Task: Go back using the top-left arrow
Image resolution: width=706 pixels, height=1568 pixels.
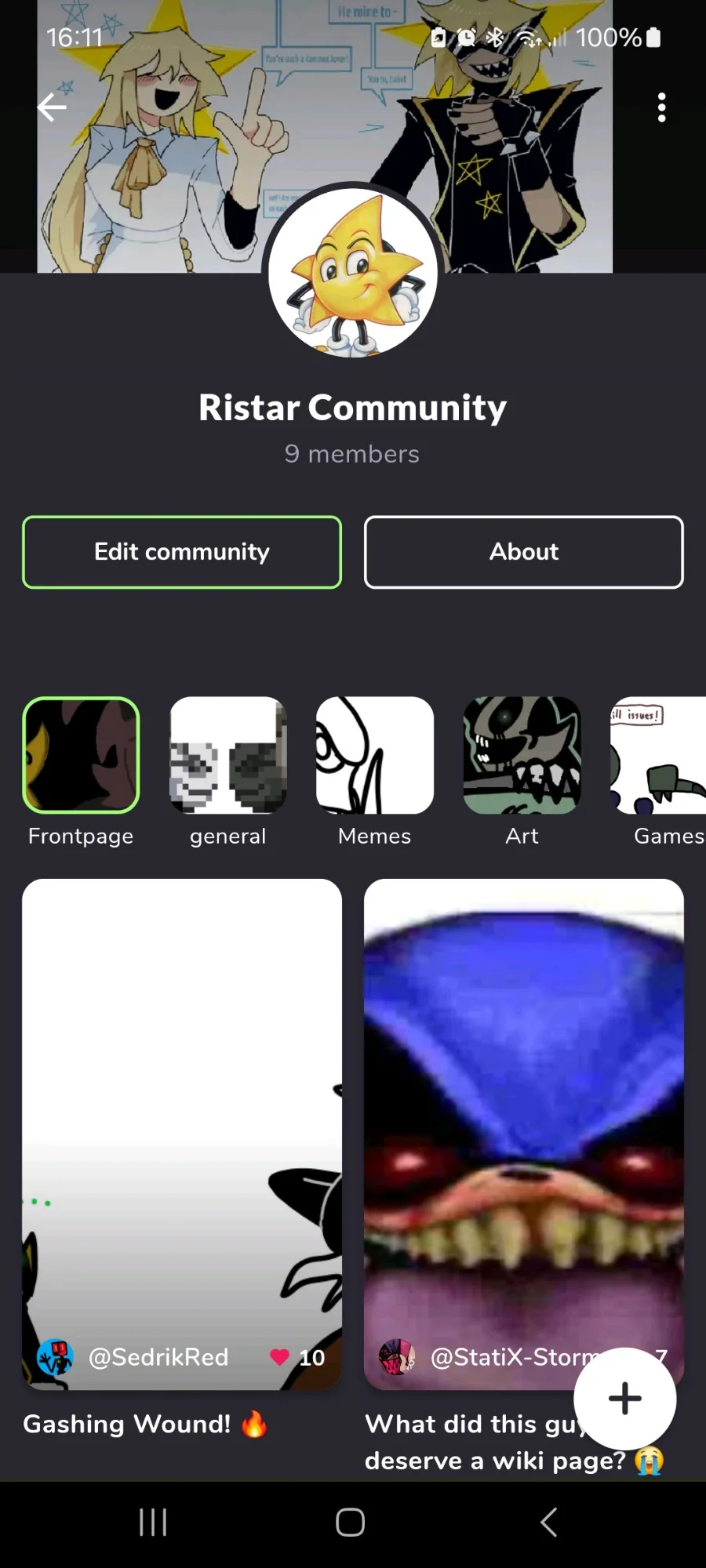Action: click(52, 107)
